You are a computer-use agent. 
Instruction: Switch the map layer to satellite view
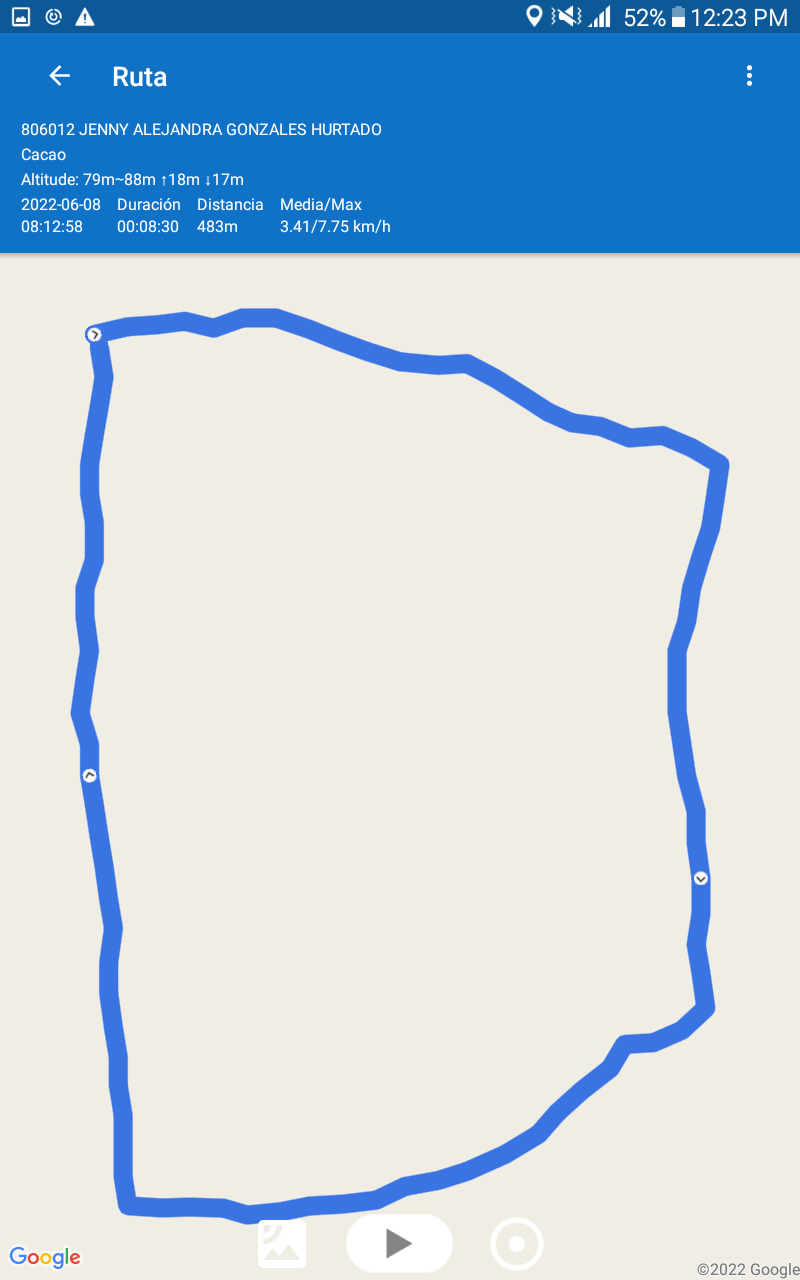(282, 1243)
